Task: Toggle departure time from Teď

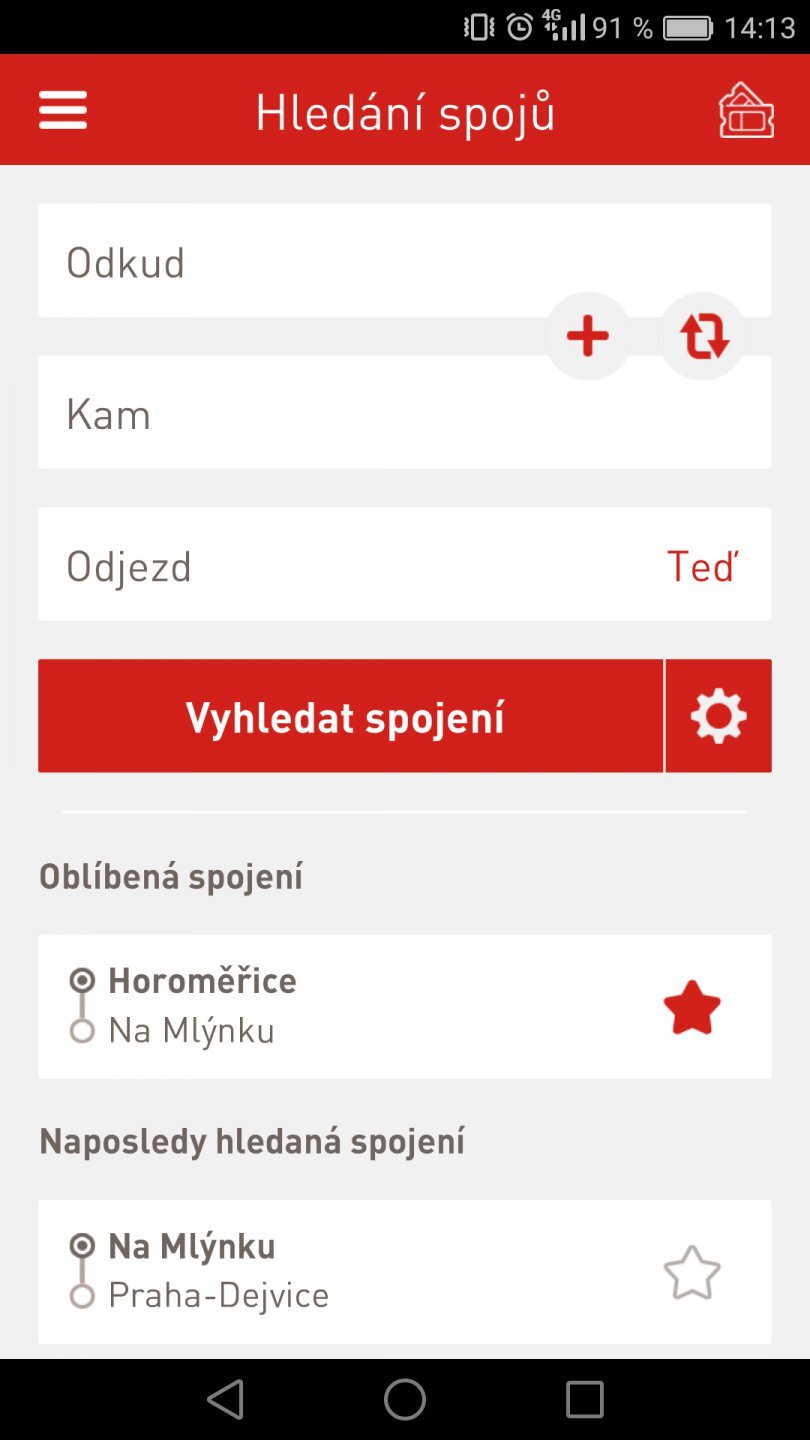Action: click(704, 564)
